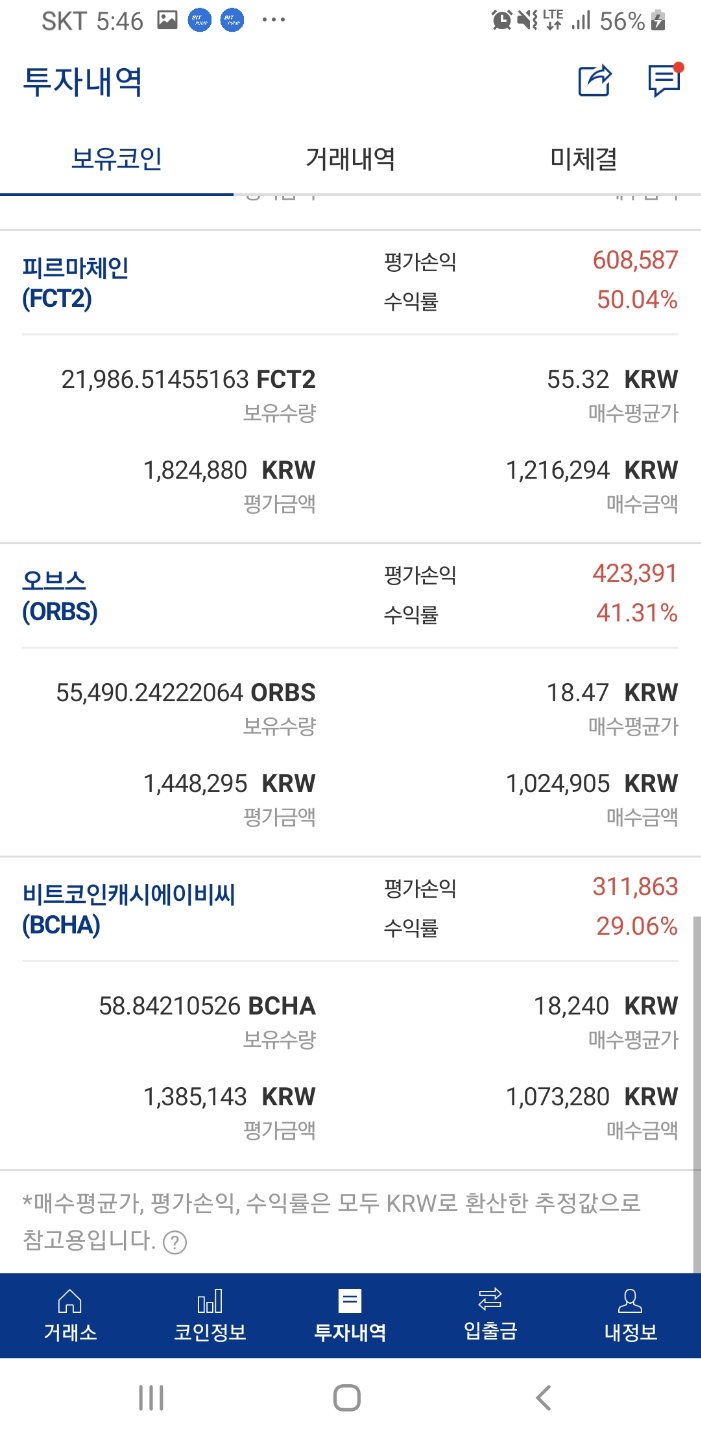The image size is (701, 1440).
Task: Open 비트코인캐시에이비씨 (BCHA) coin details
Action: pyautogui.click(x=129, y=909)
